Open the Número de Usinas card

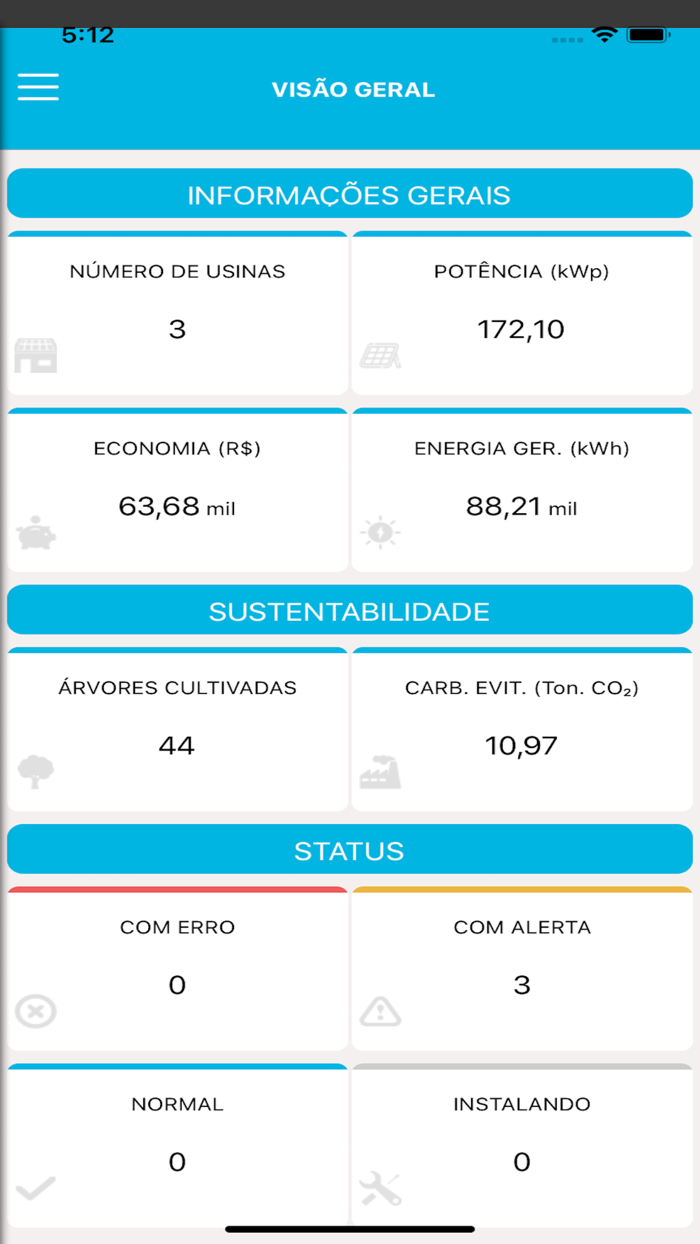pyautogui.click(x=177, y=313)
